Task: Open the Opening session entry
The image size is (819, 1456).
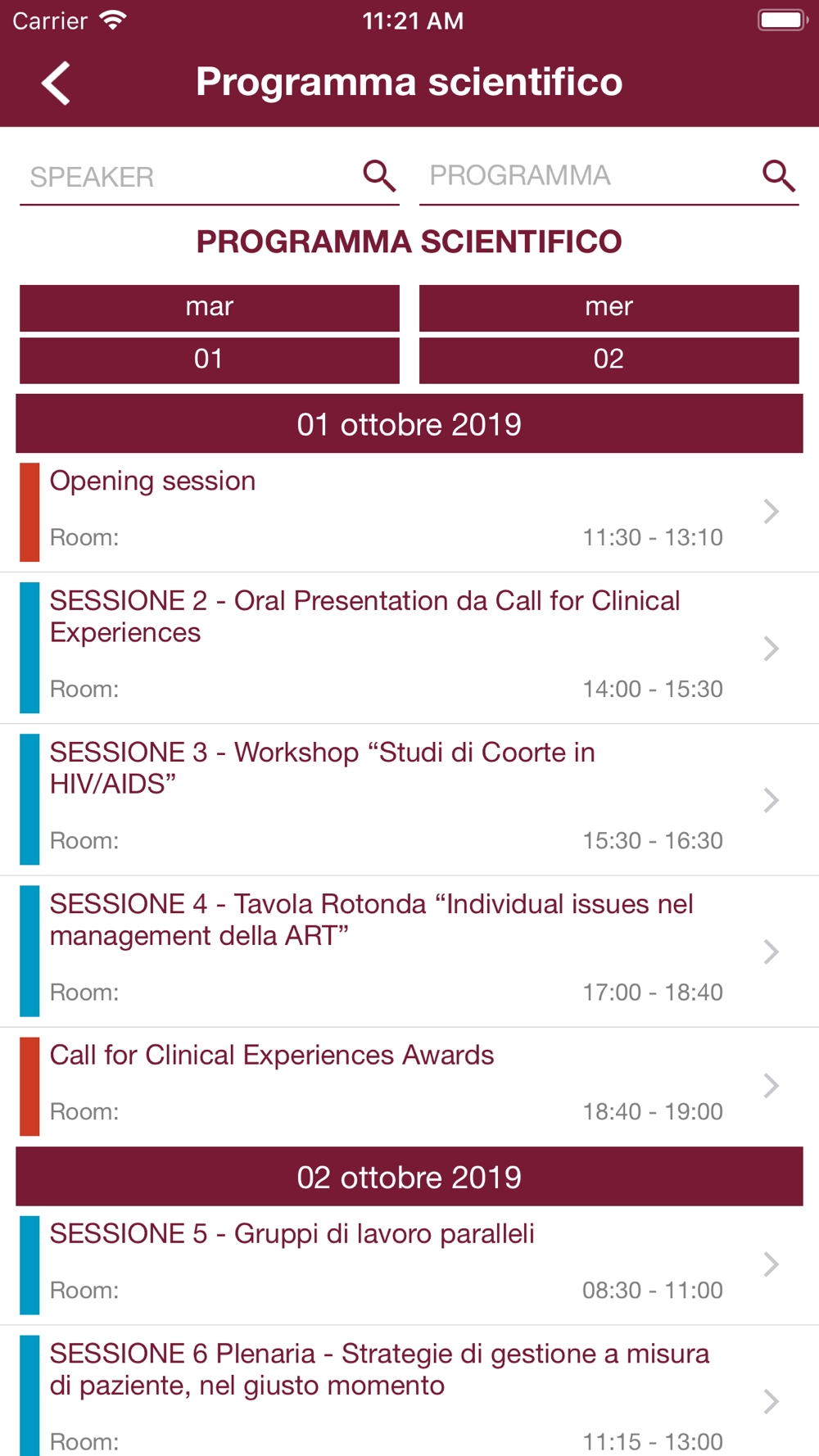Action: (x=409, y=512)
